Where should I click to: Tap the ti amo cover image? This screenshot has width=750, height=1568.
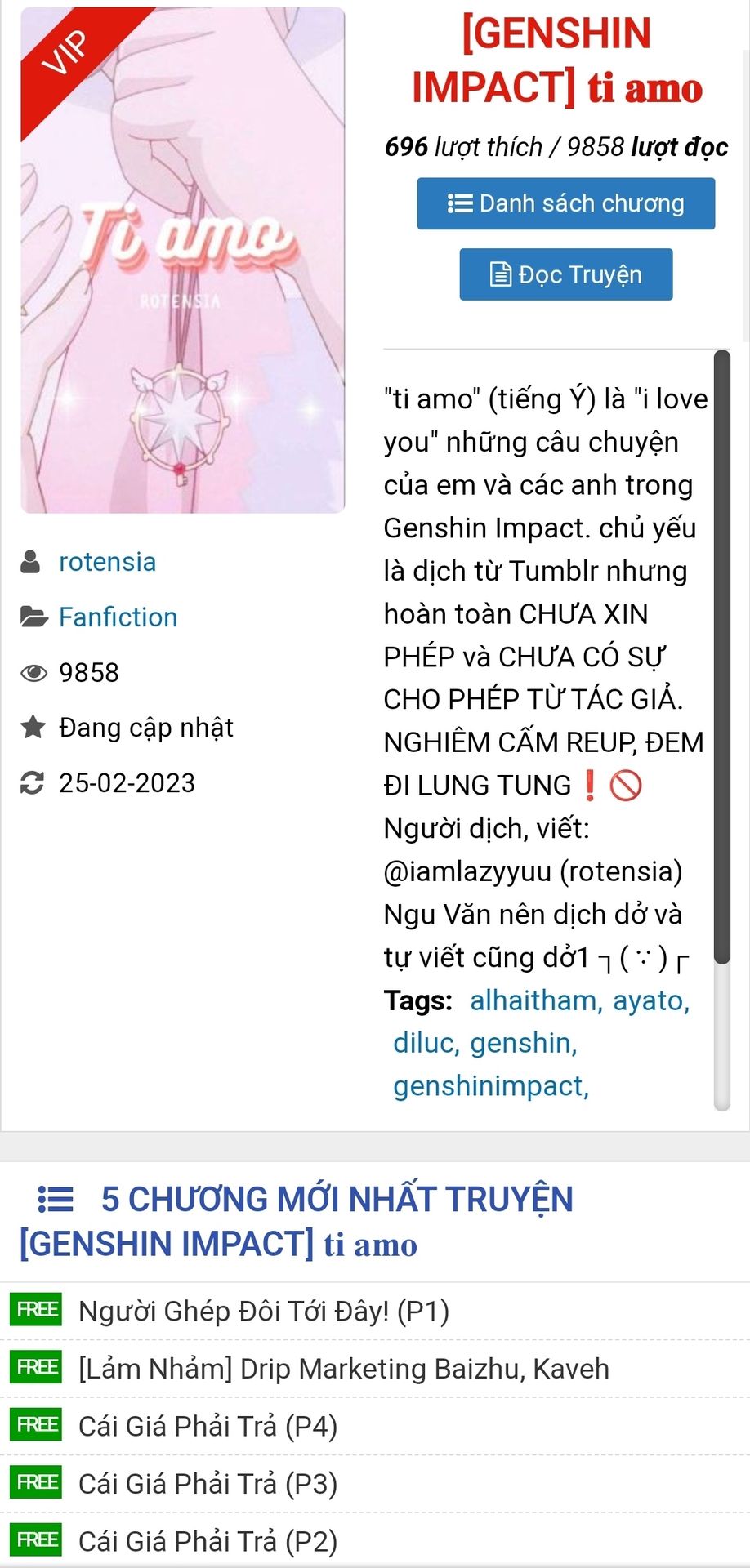(x=182, y=260)
